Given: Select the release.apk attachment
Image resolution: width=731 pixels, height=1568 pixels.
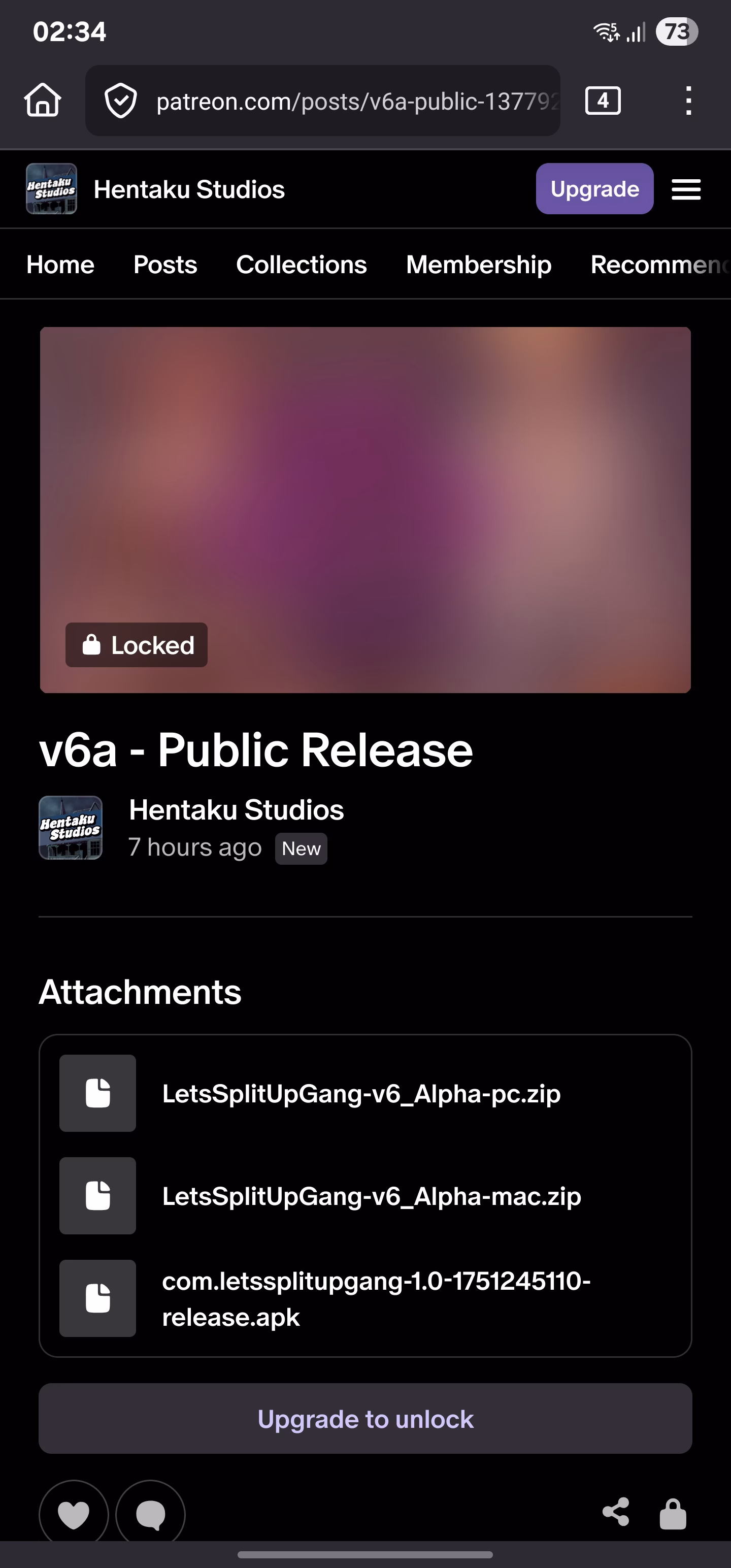Looking at the screenshot, I should pyautogui.click(x=376, y=1298).
